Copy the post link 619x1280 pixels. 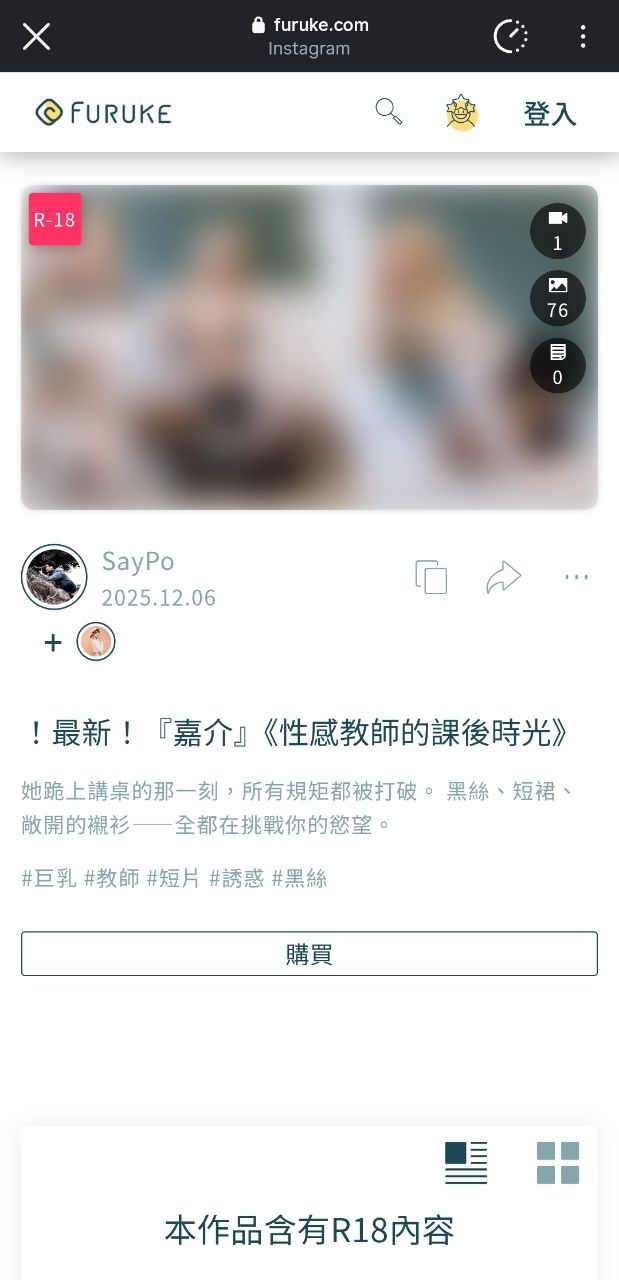(431, 577)
